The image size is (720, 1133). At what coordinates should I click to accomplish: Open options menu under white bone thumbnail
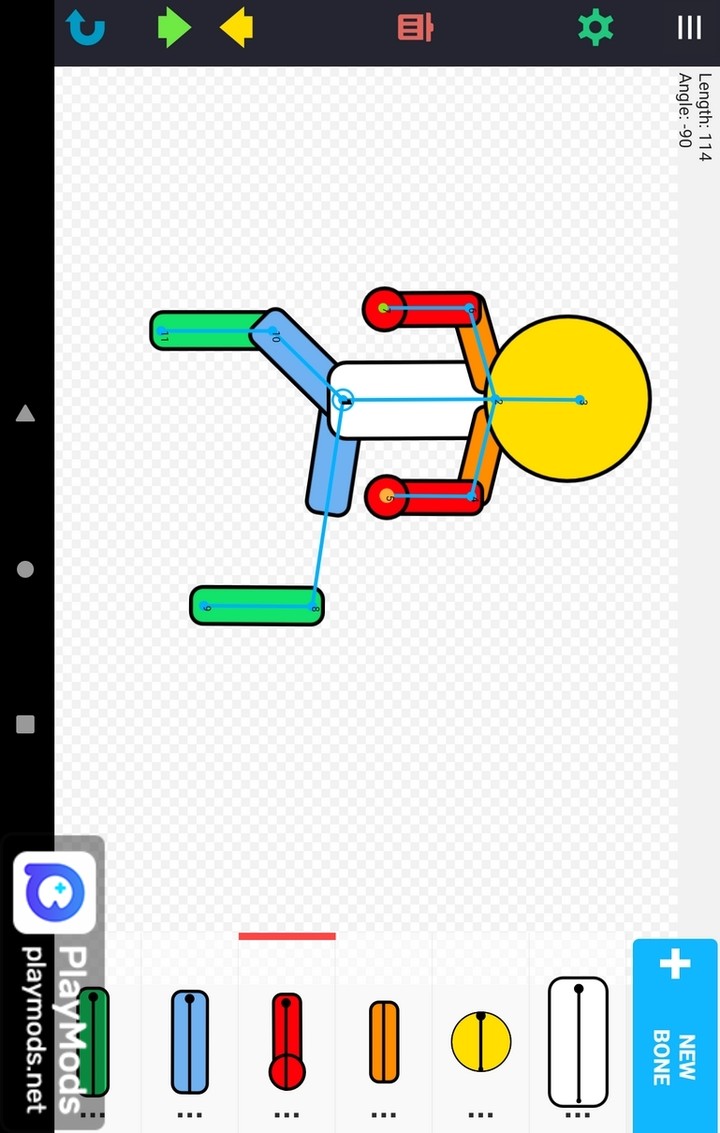click(577, 1113)
